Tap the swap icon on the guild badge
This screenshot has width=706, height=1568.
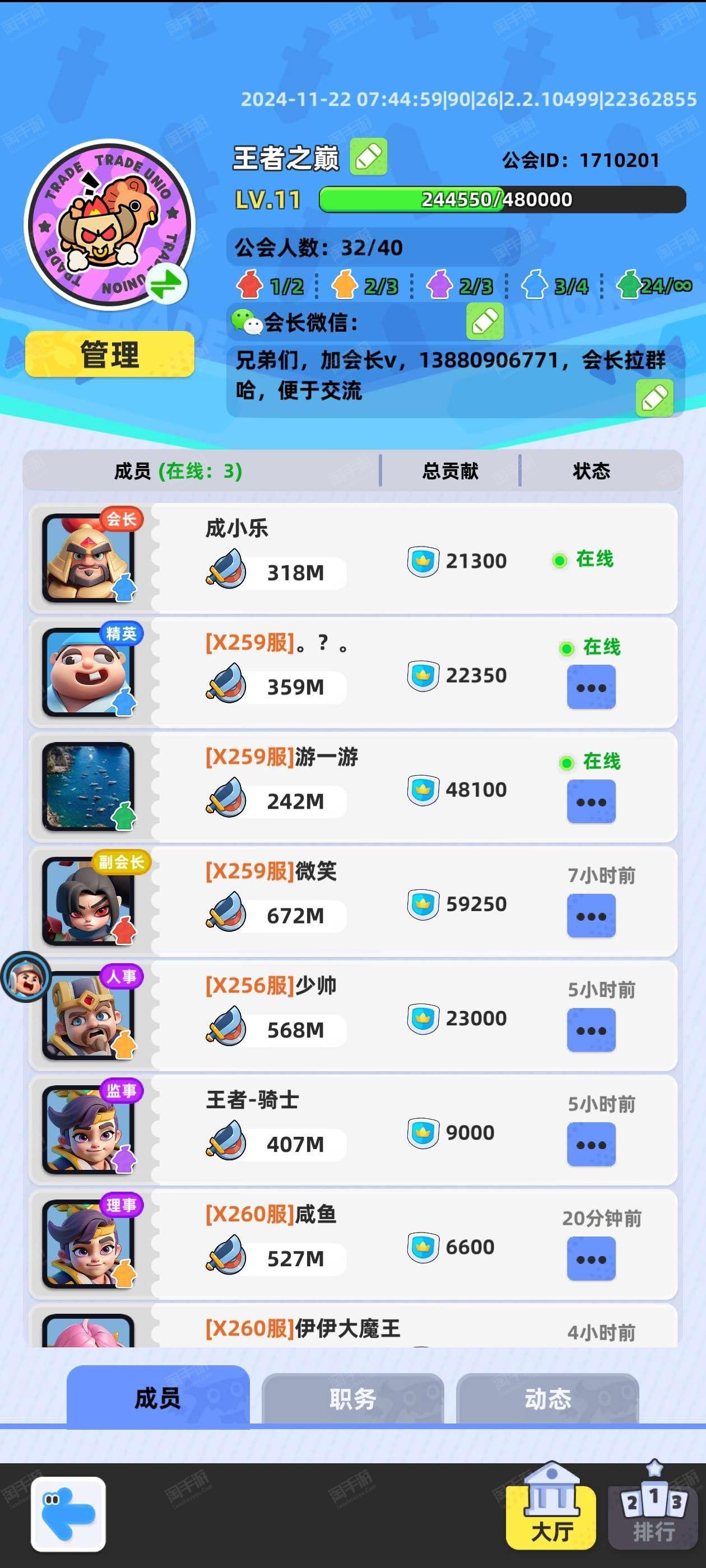166,284
